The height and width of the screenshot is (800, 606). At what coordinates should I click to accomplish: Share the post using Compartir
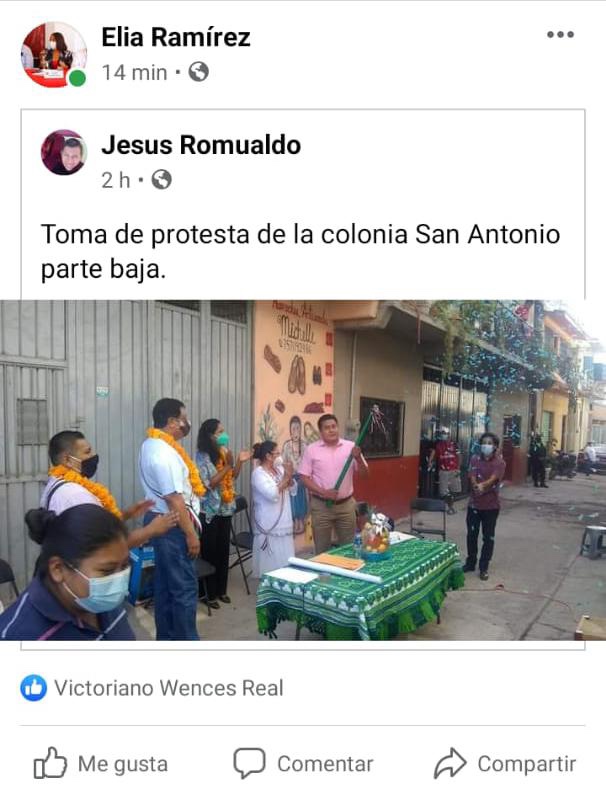(505, 764)
